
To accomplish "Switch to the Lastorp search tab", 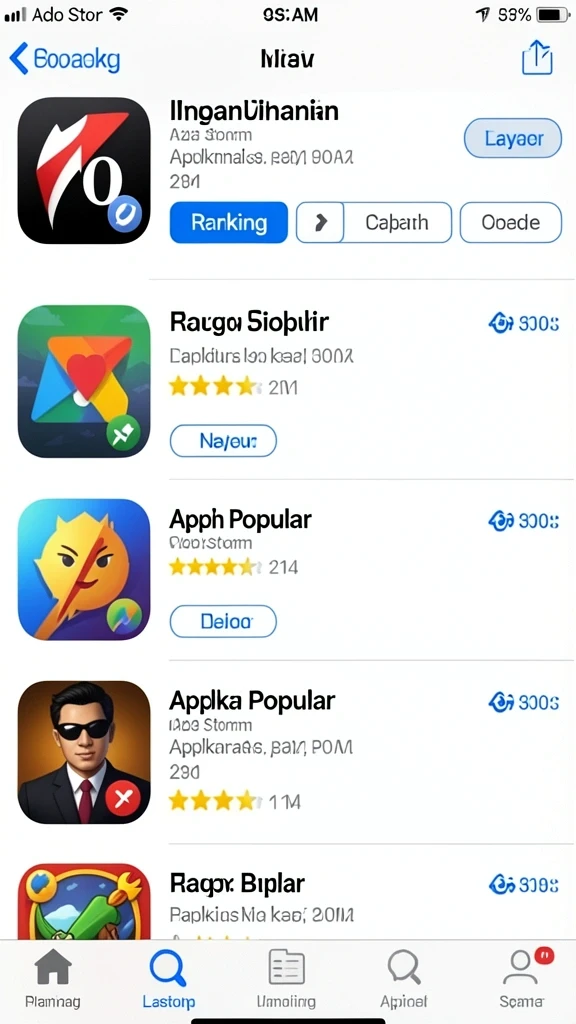I will [x=168, y=977].
